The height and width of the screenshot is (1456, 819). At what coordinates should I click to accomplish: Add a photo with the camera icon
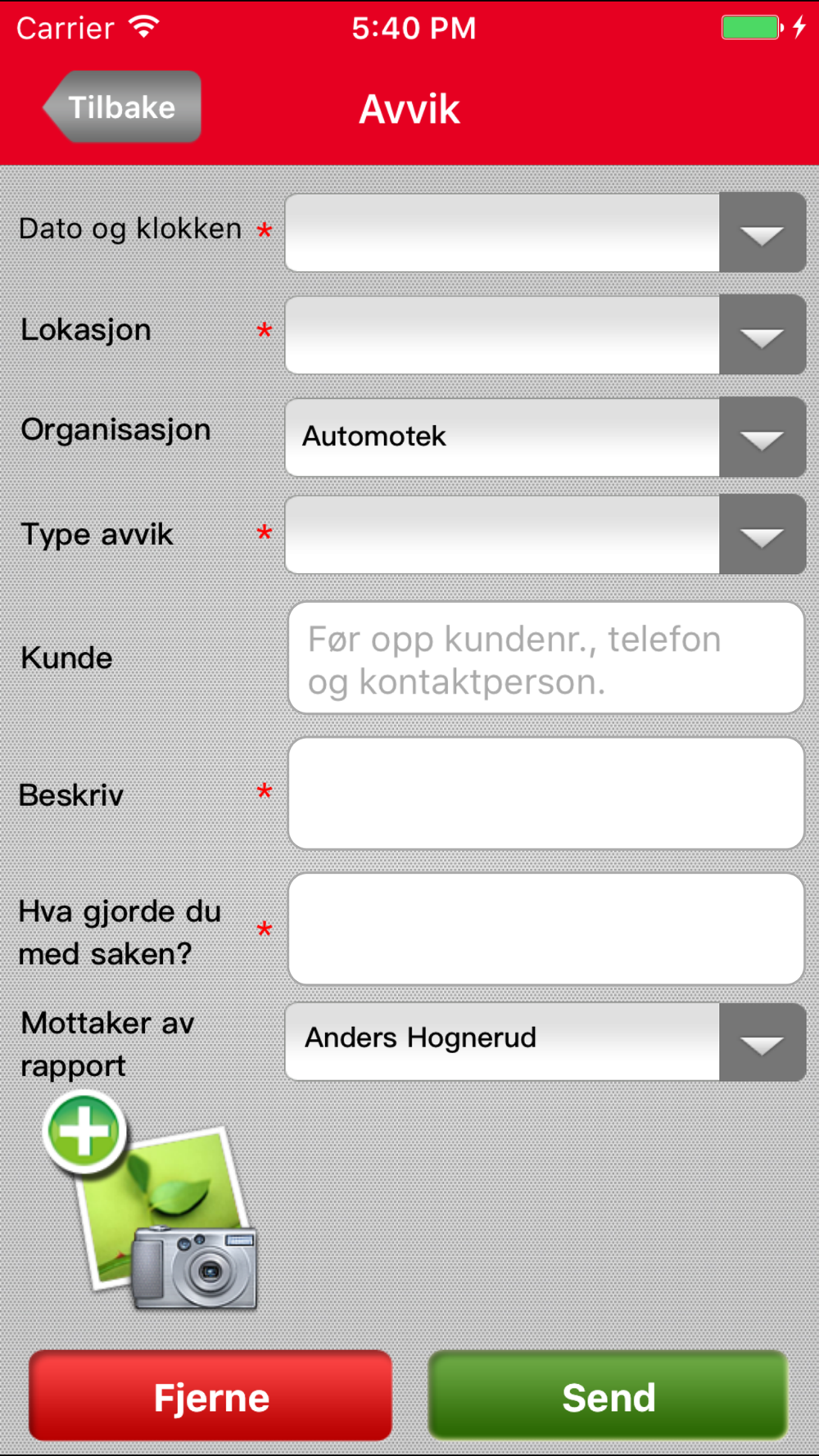click(x=151, y=1202)
